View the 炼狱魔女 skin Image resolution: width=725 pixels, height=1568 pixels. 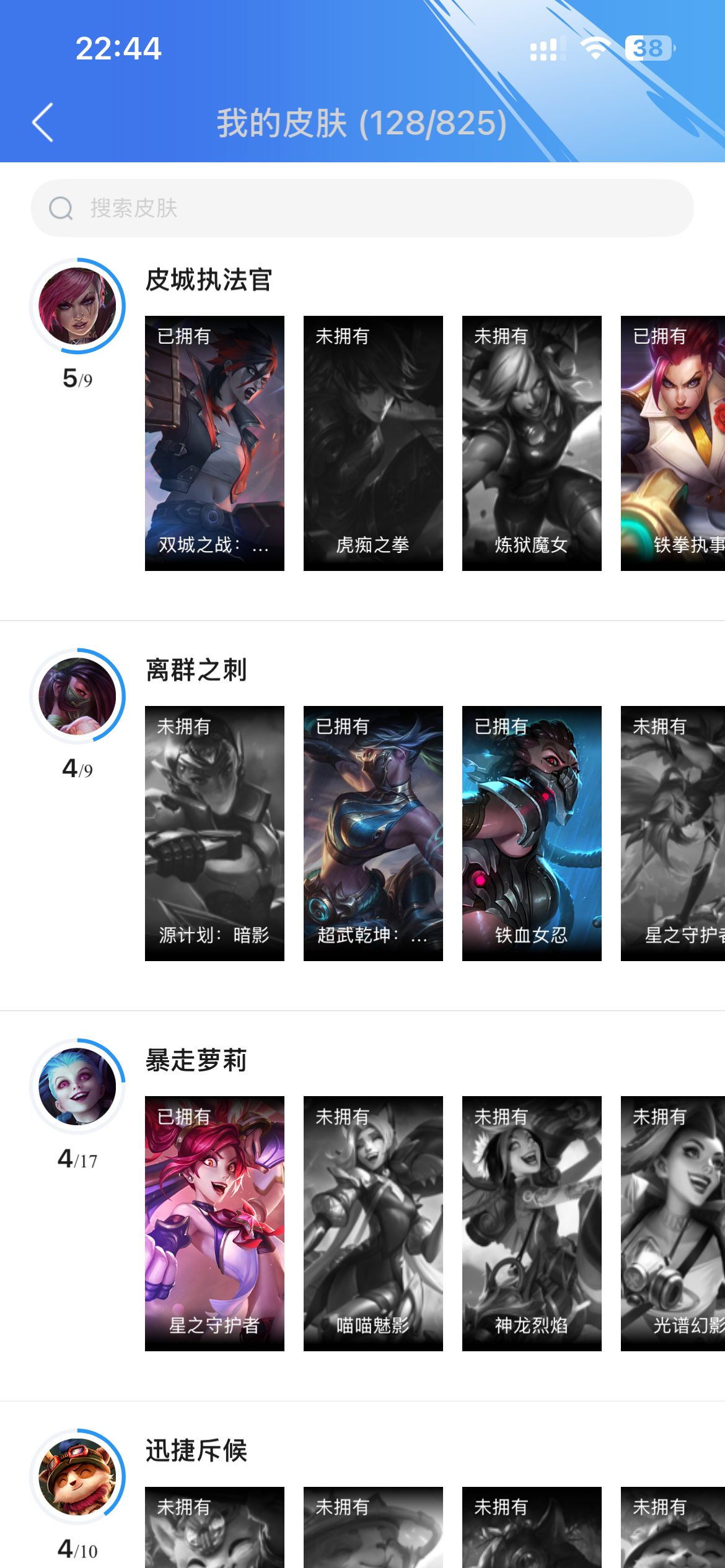532,443
